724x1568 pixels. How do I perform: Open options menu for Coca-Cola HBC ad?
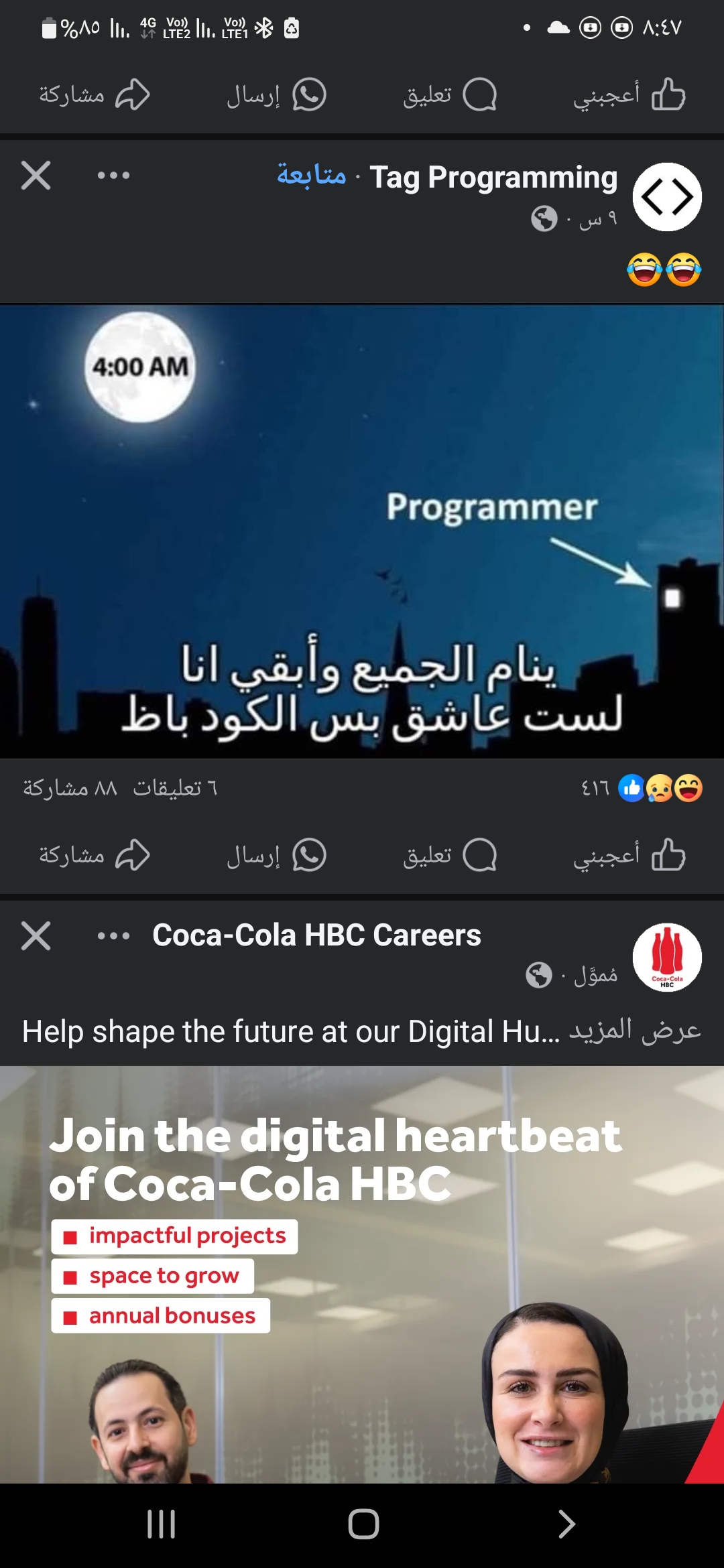point(113,935)
